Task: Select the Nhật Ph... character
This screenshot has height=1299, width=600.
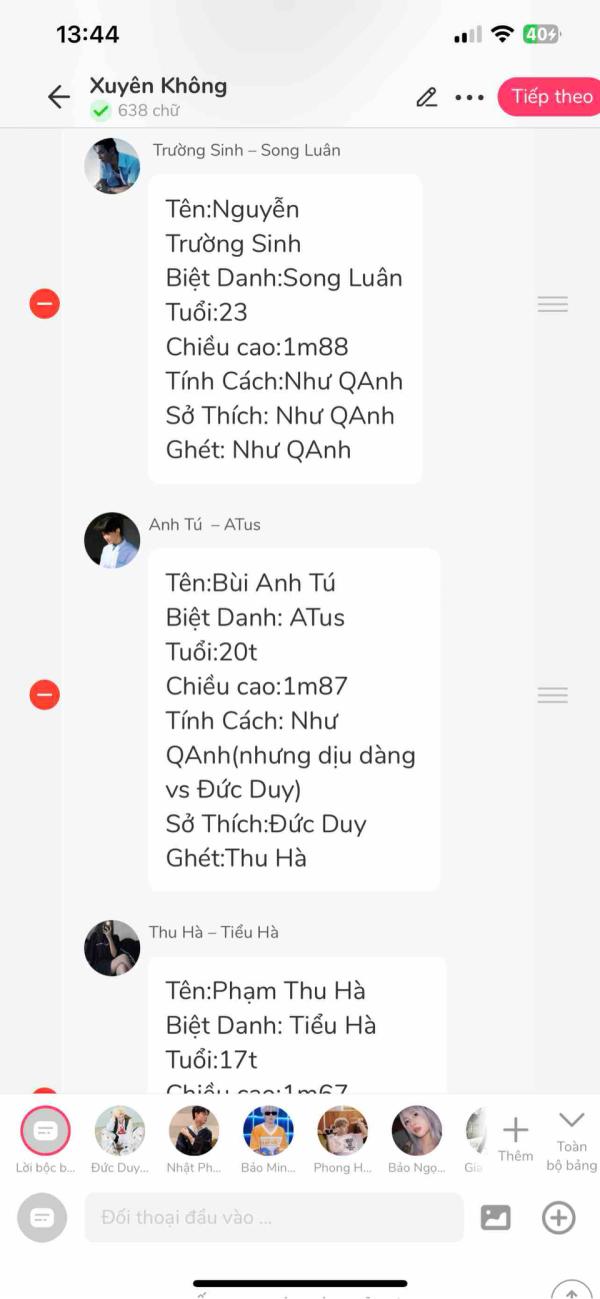Action: tap(194, 1132)
